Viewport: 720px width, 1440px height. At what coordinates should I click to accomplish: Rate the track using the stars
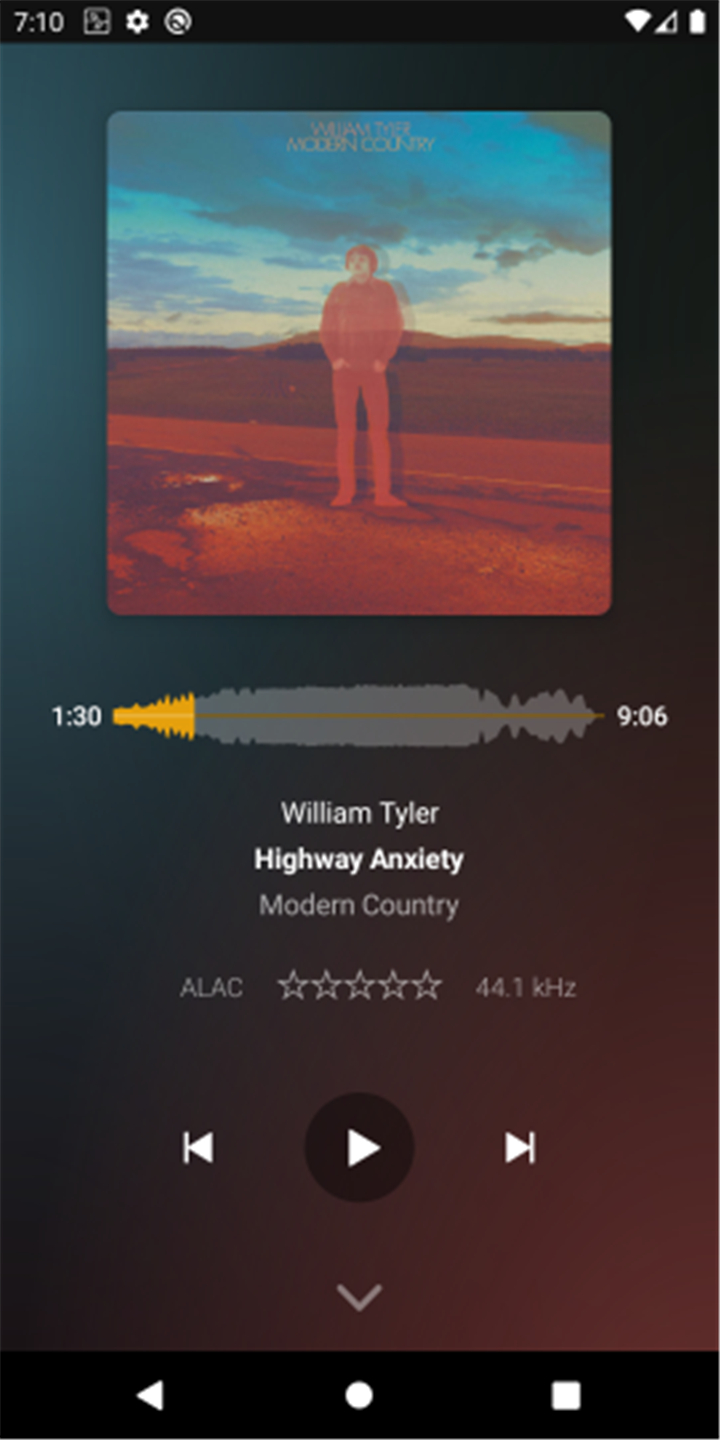tap(359, 987)
